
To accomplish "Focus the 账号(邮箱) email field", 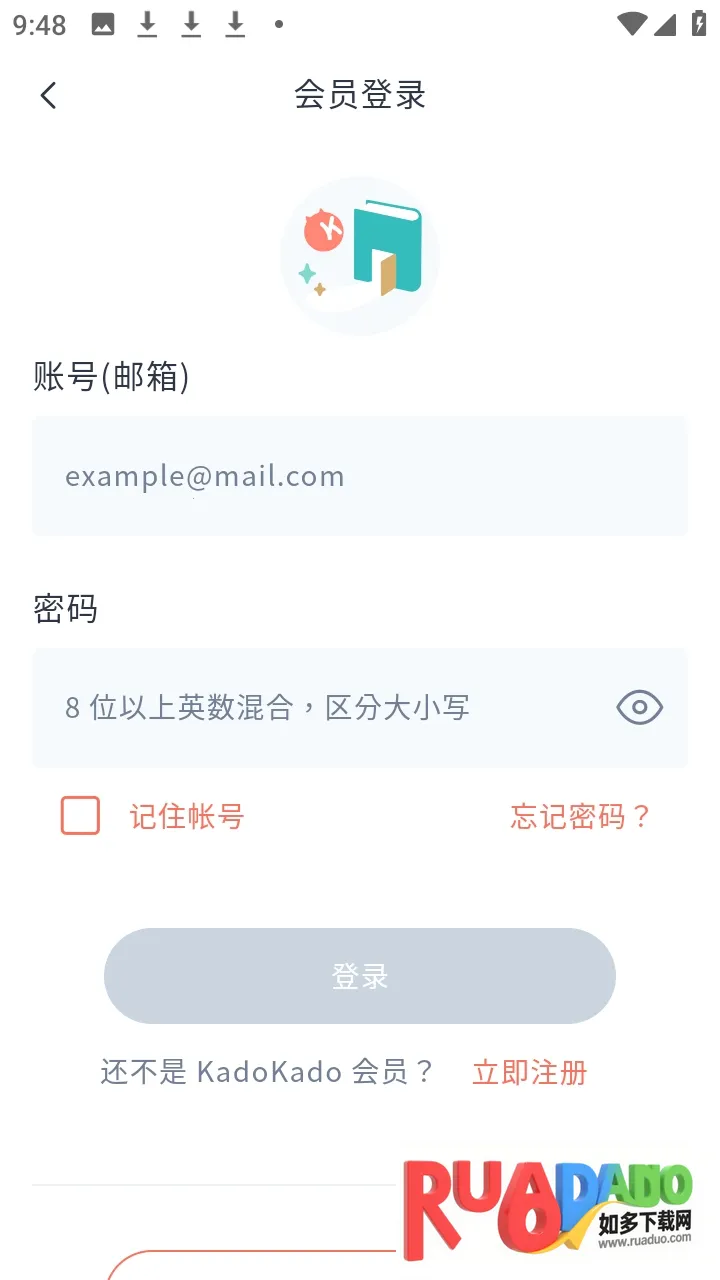I will tap(360, 476).
